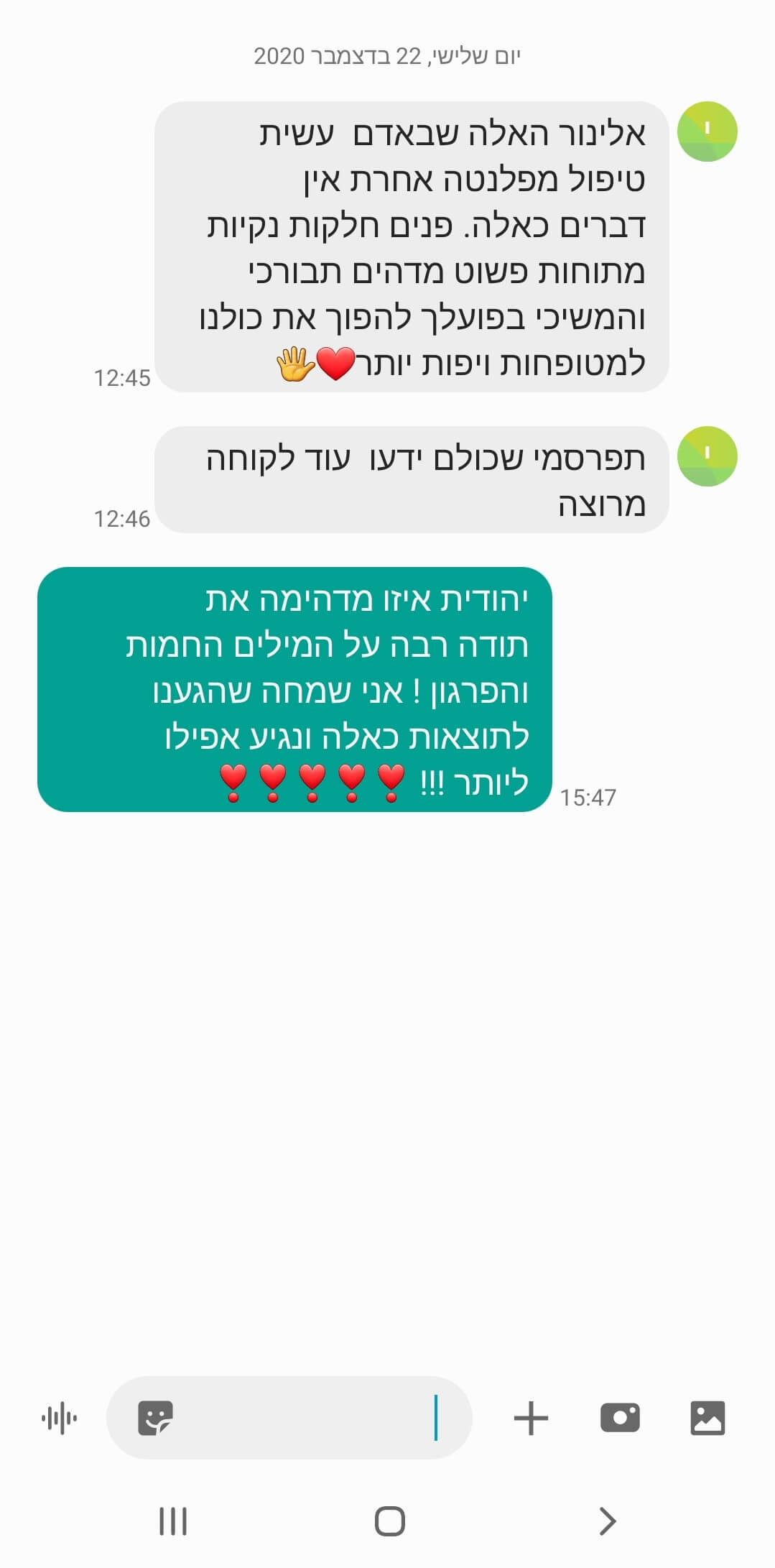This screenshot has height=1568, width=775.
Task: Open the sticker and emoji picker
Action: pos(155,1418)
